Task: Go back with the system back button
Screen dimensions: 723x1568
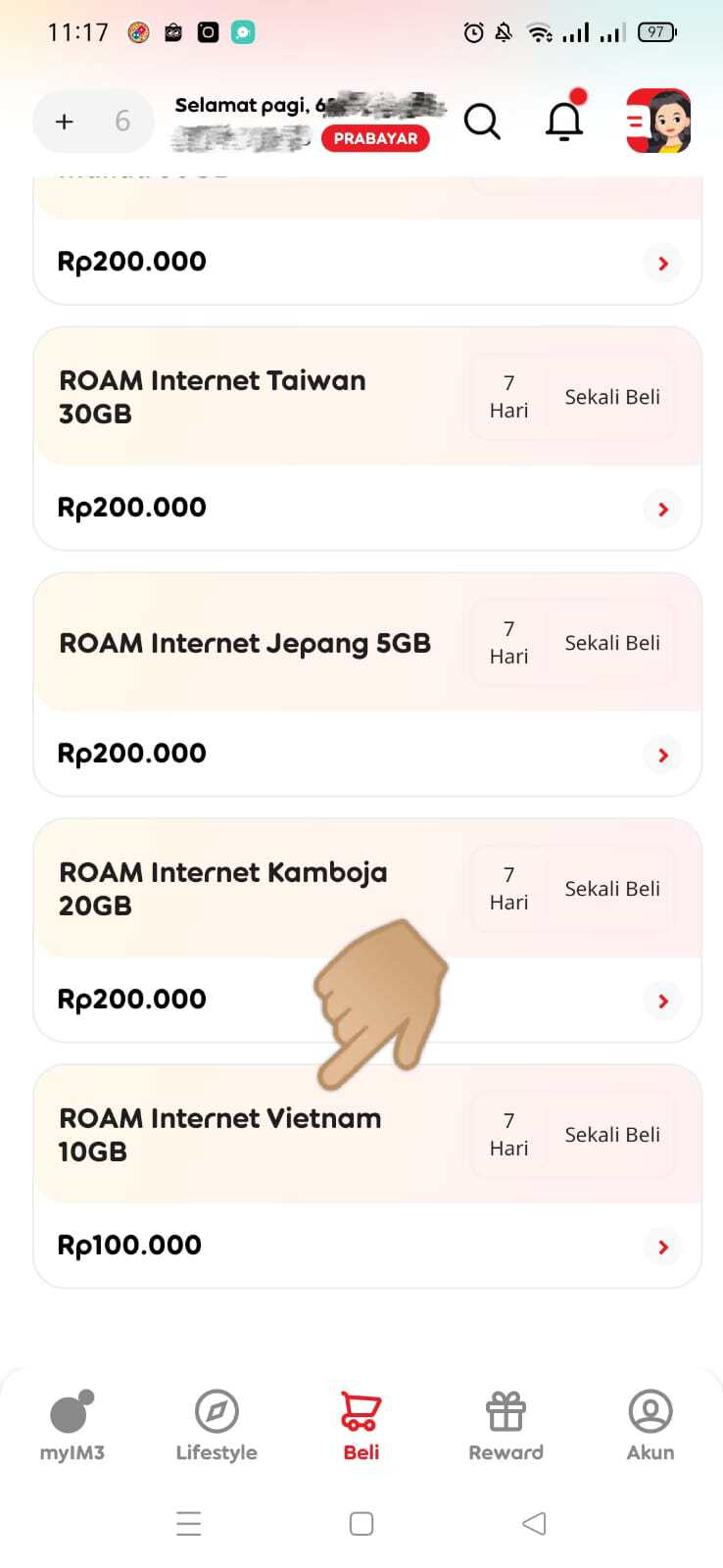Action: tap(534, 1523)
